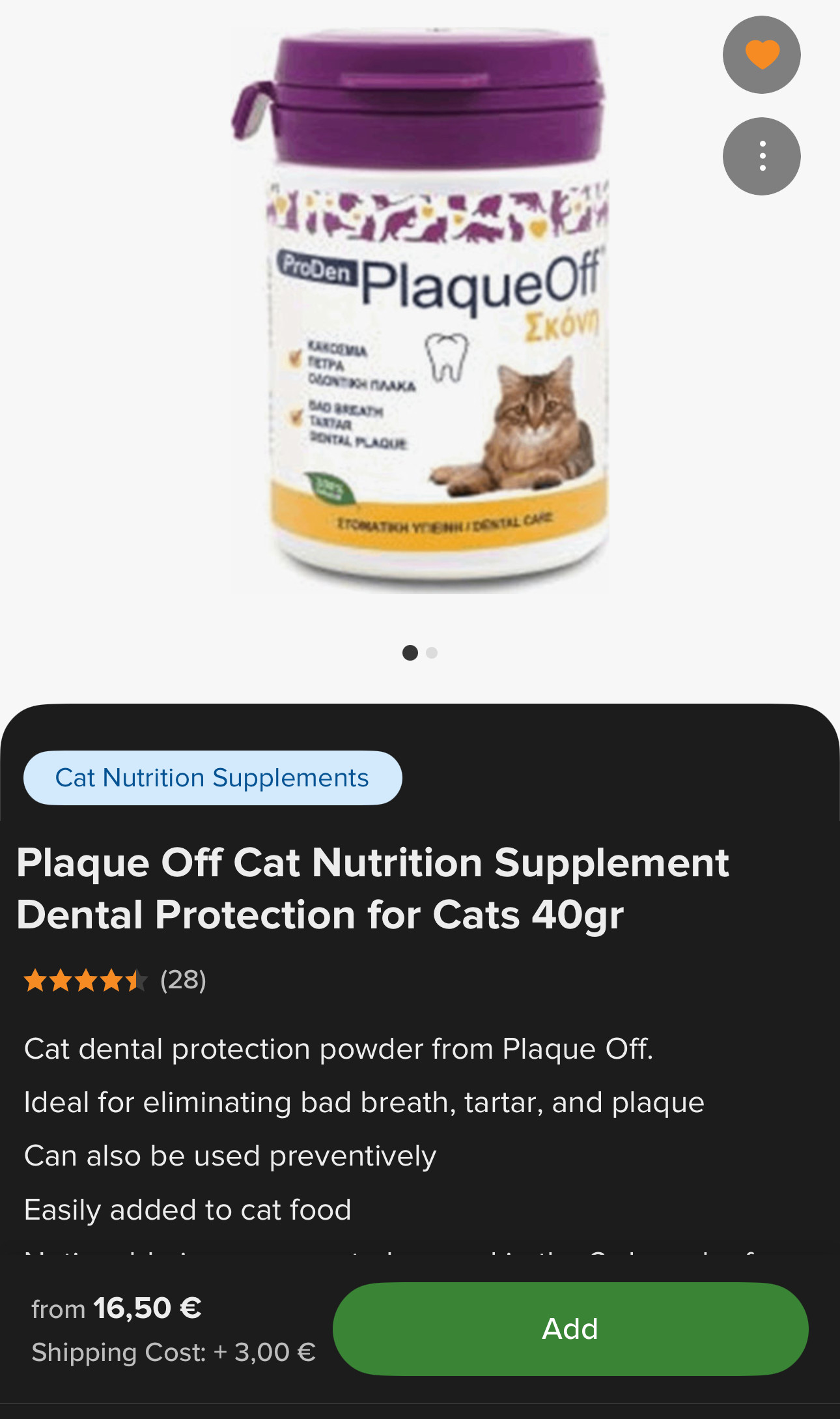Tap the orange heart favorite icon
The image size is (840, 1419).
coord(761,55)
